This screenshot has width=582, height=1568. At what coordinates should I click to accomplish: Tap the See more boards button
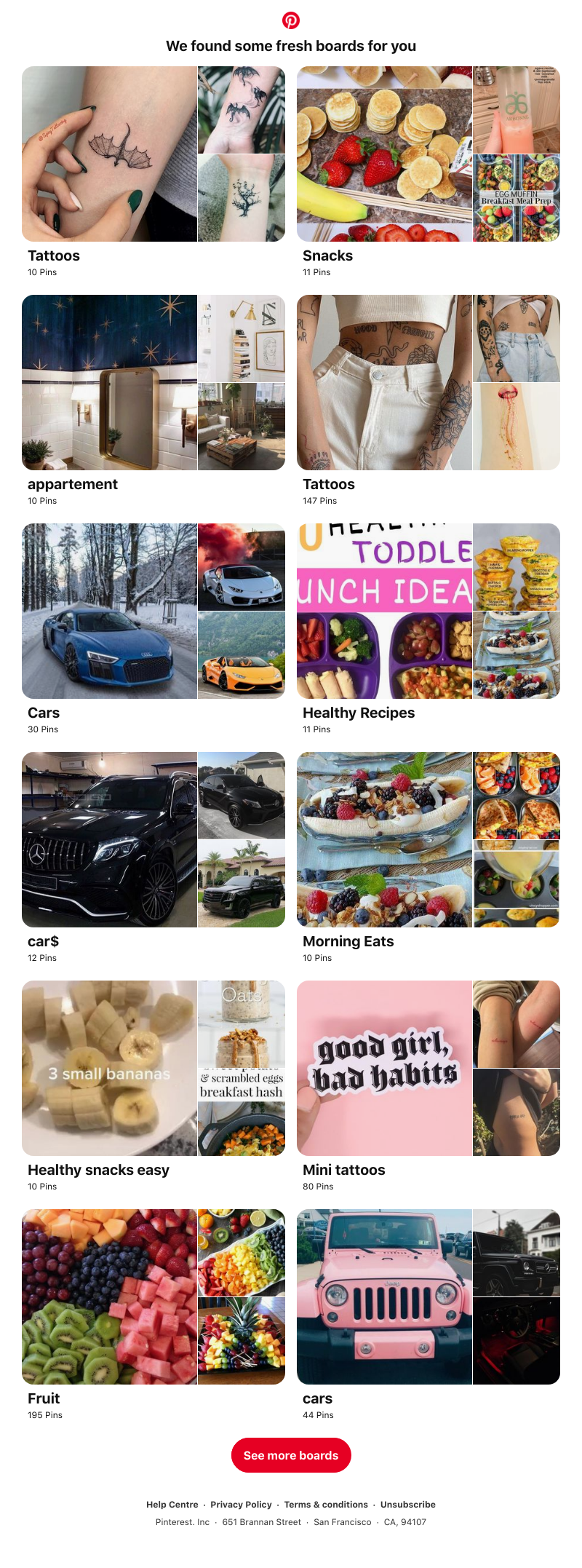(x=291, y=1455)
